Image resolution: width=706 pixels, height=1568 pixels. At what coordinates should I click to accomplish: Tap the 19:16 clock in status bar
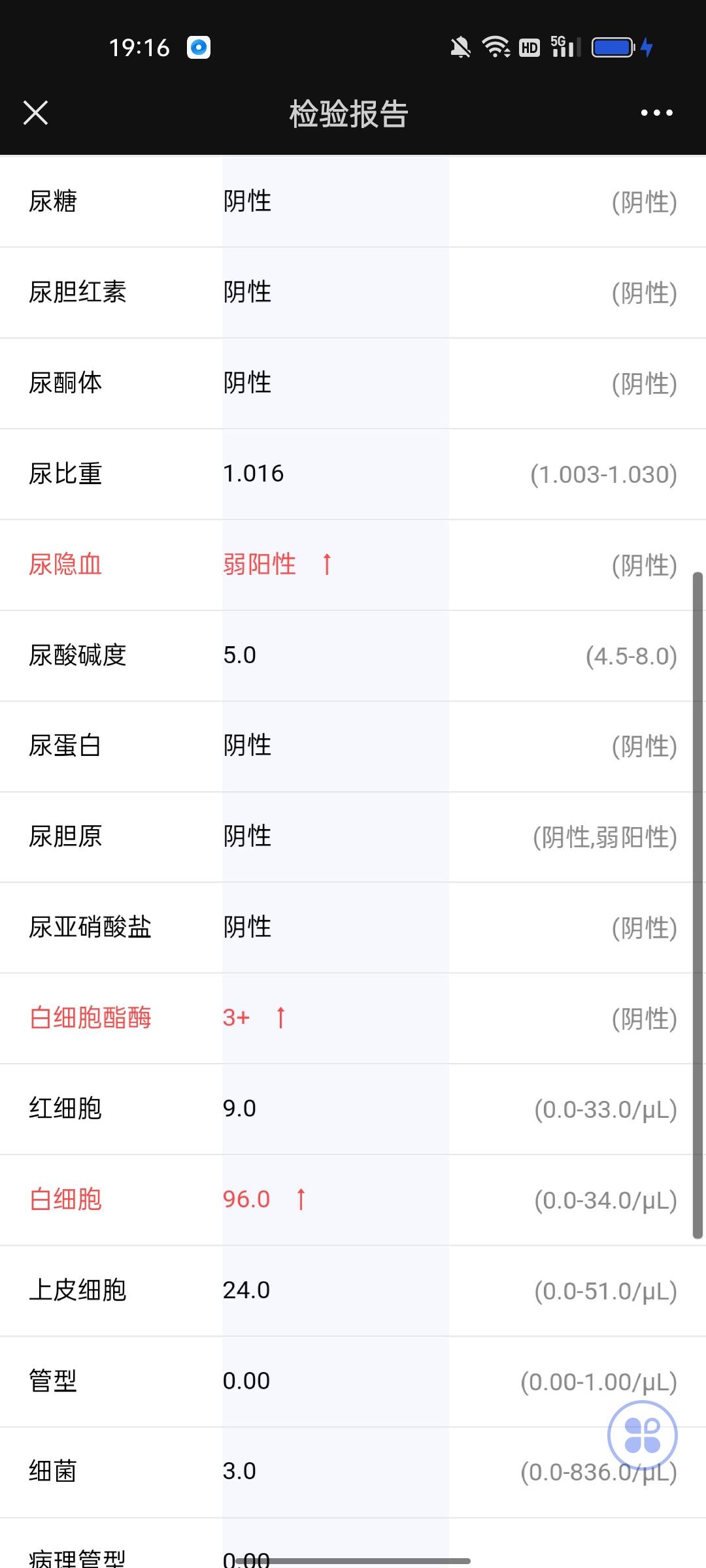point(139,47)
